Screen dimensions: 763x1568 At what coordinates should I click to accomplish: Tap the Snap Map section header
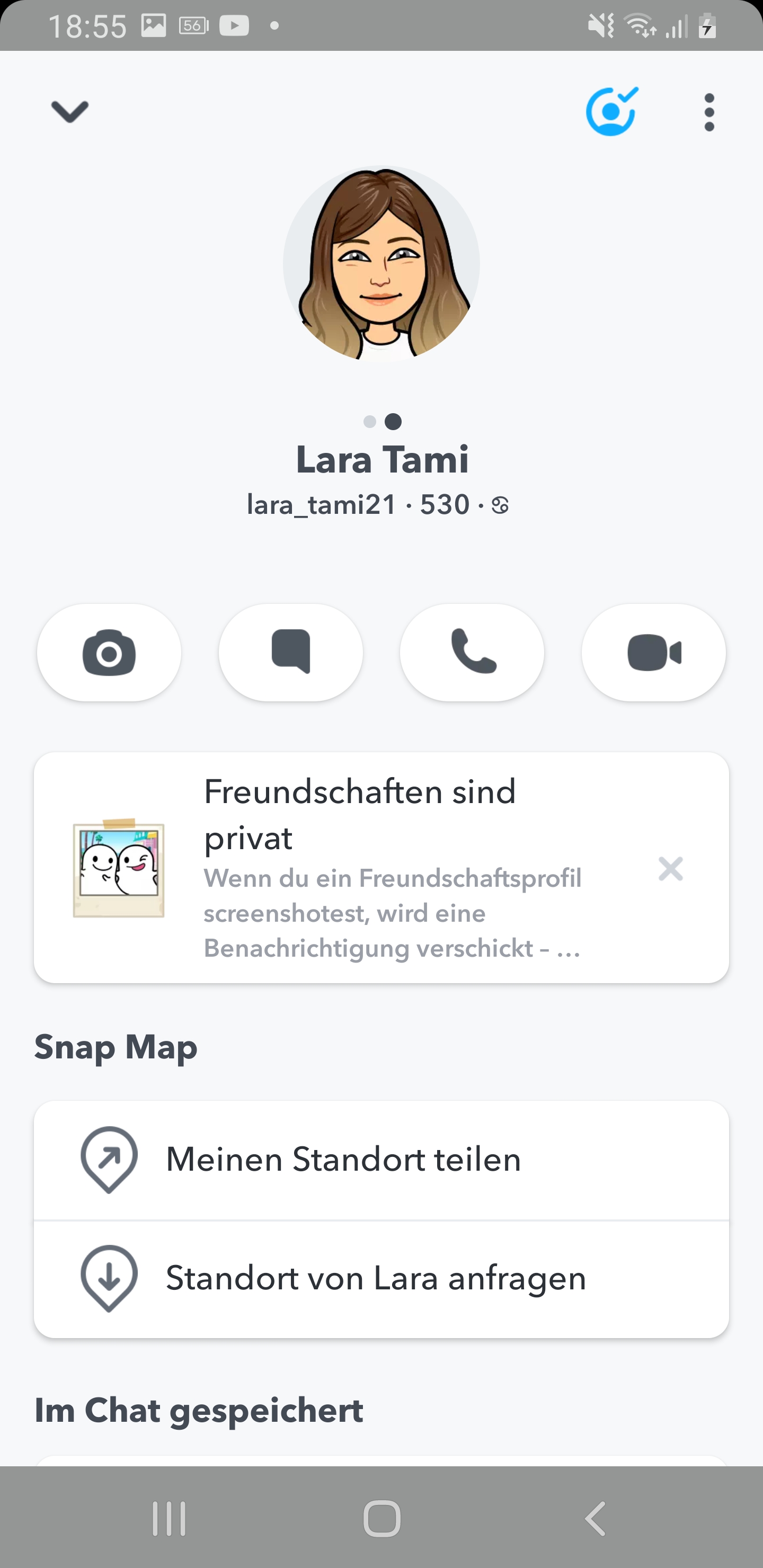pos(116,1048)
